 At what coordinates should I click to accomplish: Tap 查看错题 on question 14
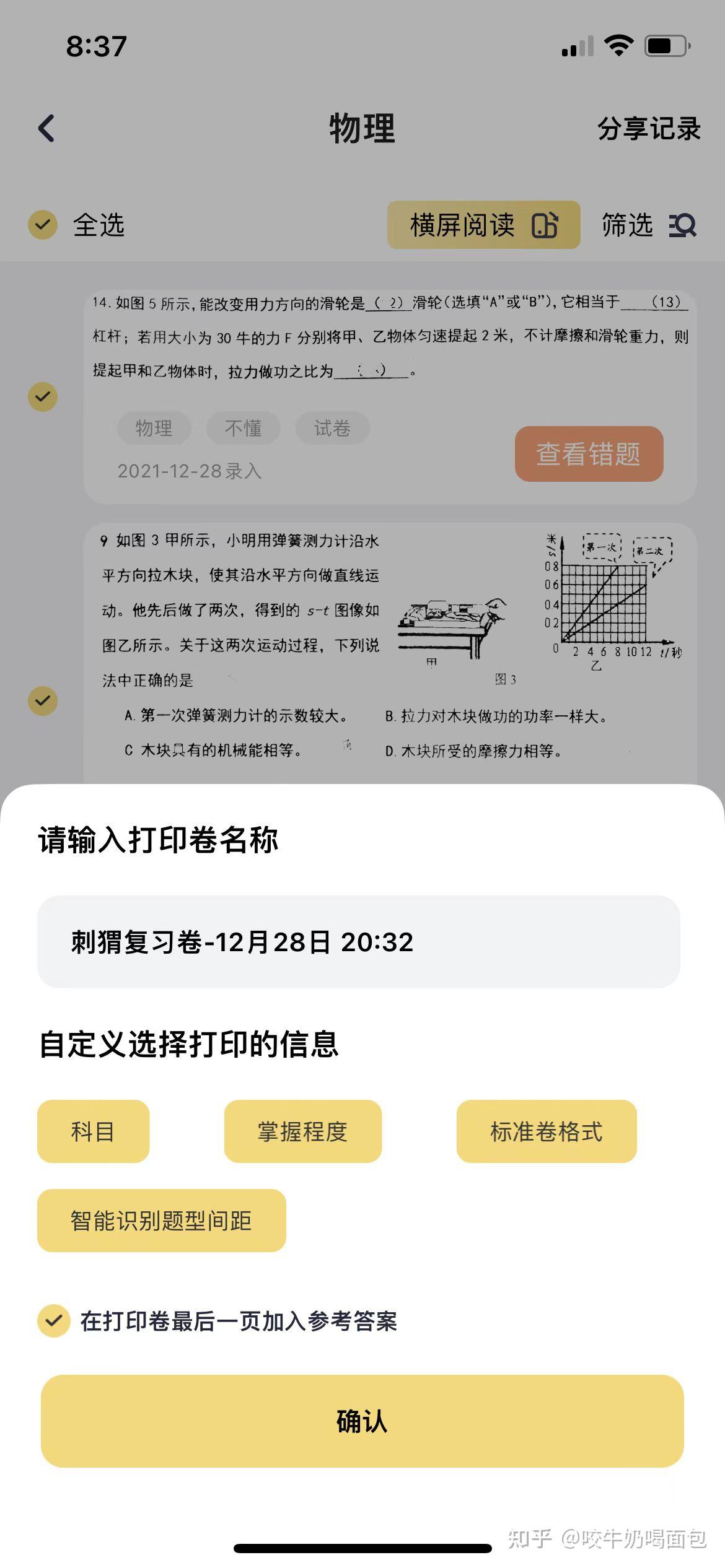(588, 454)
